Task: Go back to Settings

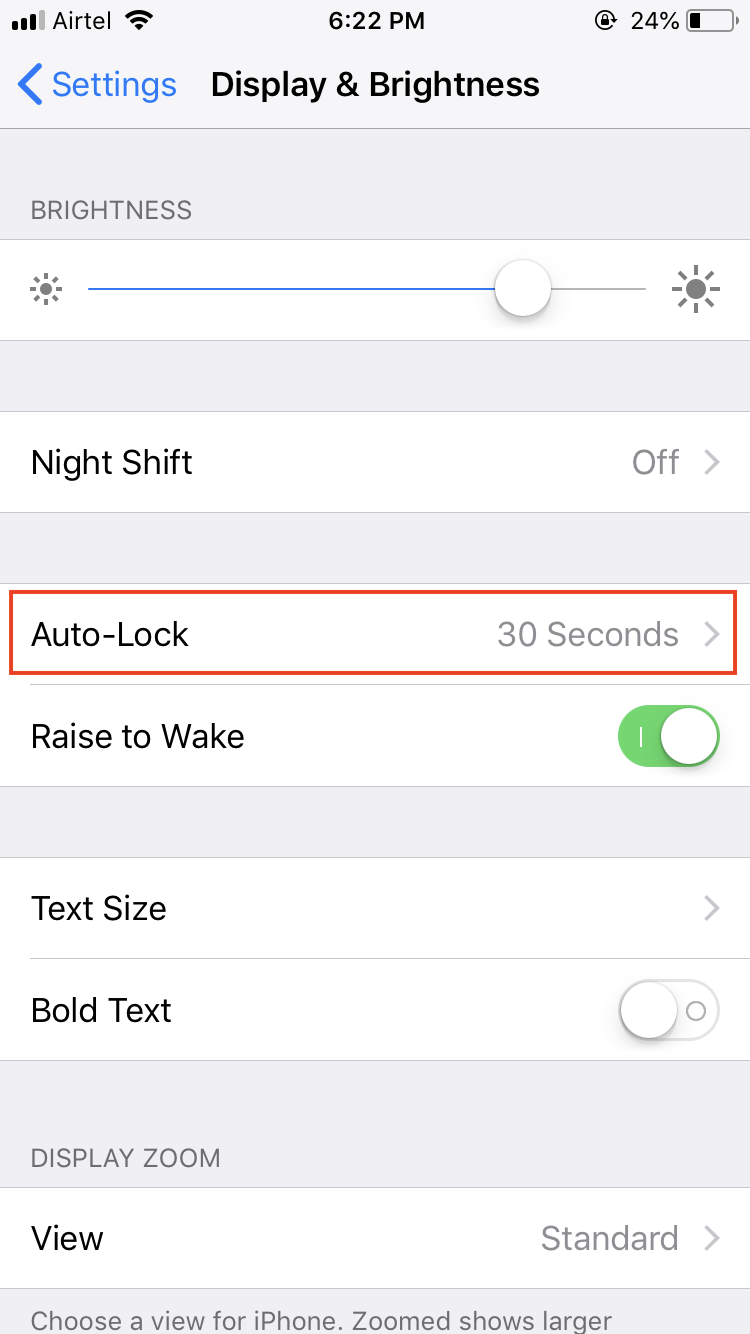Action: 97,85
